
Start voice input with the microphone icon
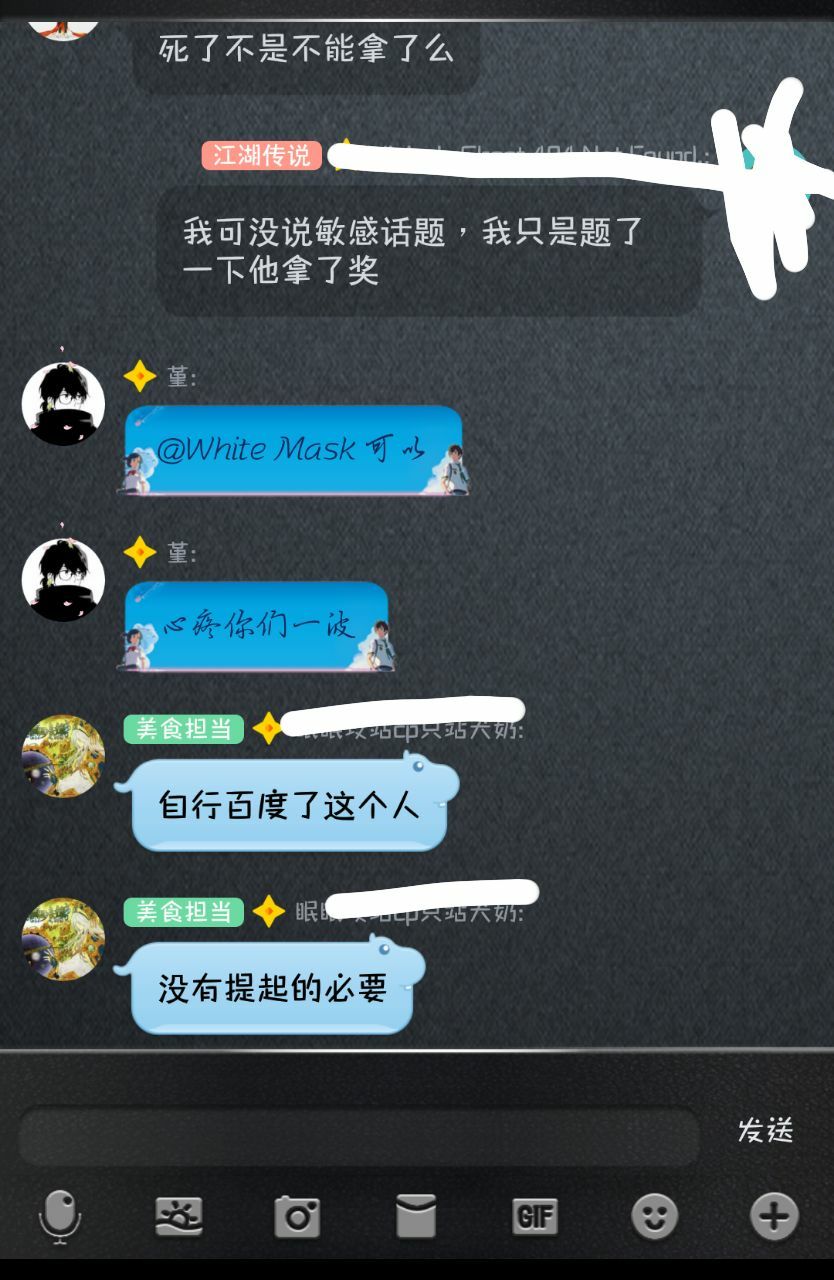(59, 1216)
